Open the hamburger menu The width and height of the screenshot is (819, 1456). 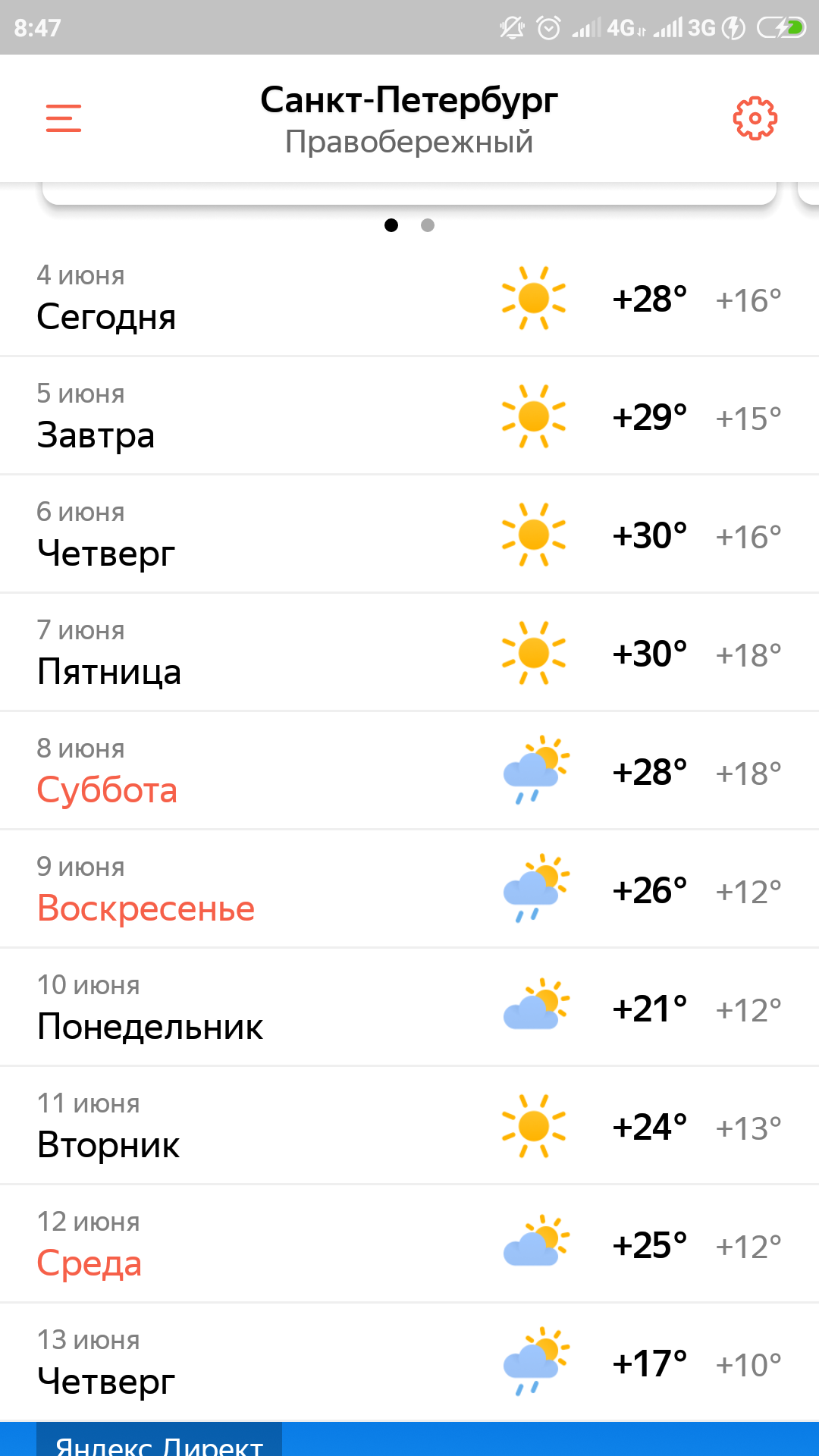(64, 118)
